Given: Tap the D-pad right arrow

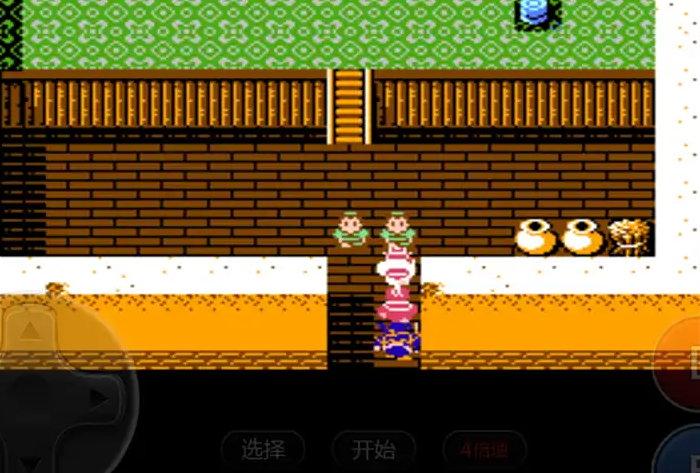Looking at the screenshot, I should pyautogui.click(x=100, y=398).
